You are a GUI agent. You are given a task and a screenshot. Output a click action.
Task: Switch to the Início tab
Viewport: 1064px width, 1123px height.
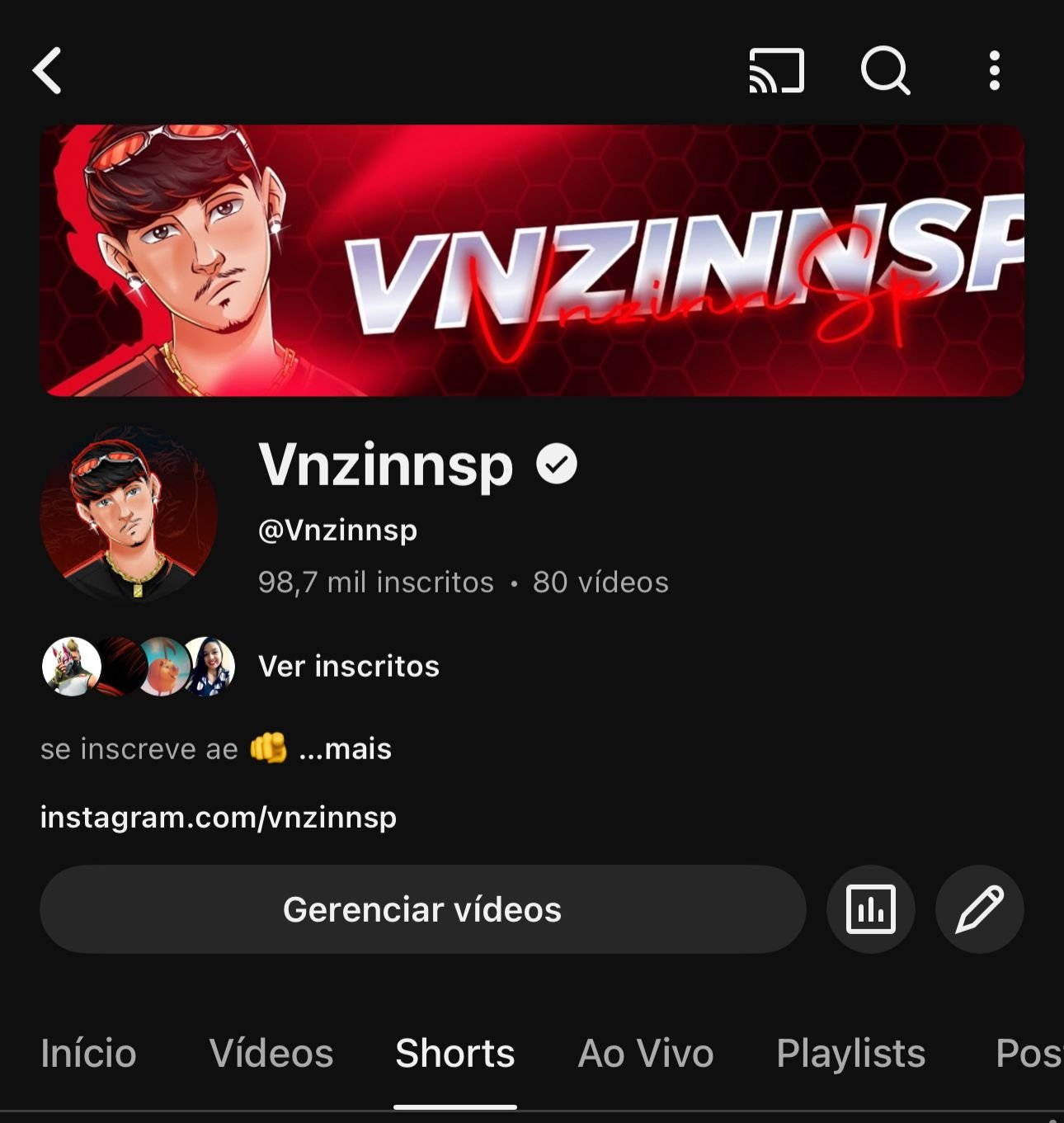point(88,1054)
